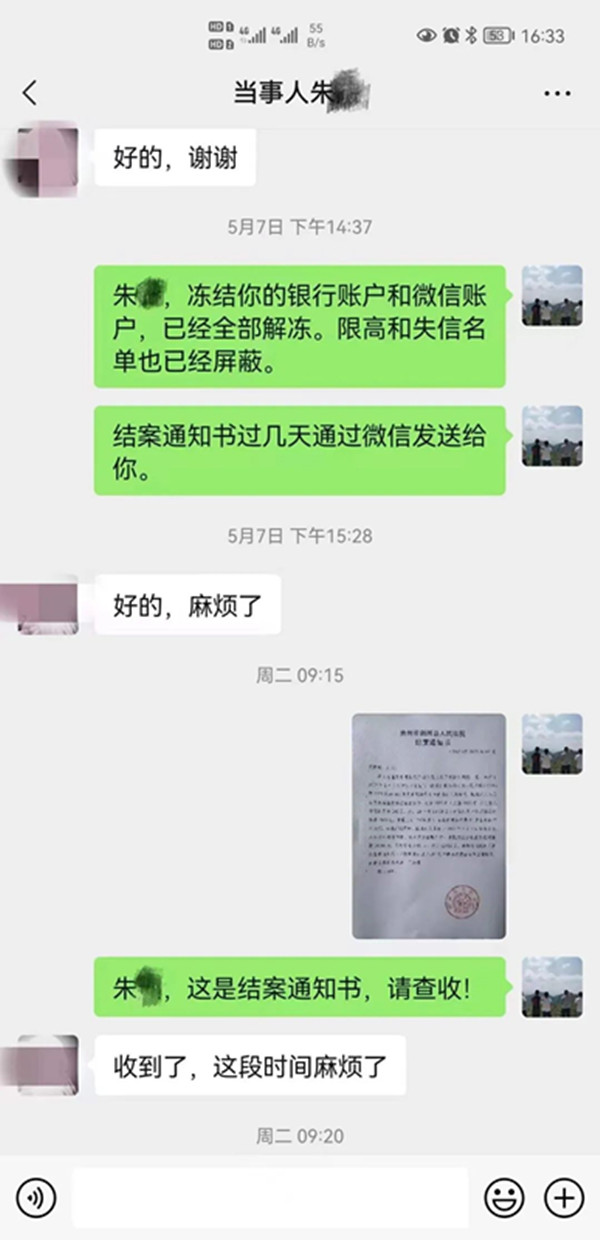Screen dimensions: 600x1240
Task: Open the 结案通知书 document photo
Action: (428, 825)
